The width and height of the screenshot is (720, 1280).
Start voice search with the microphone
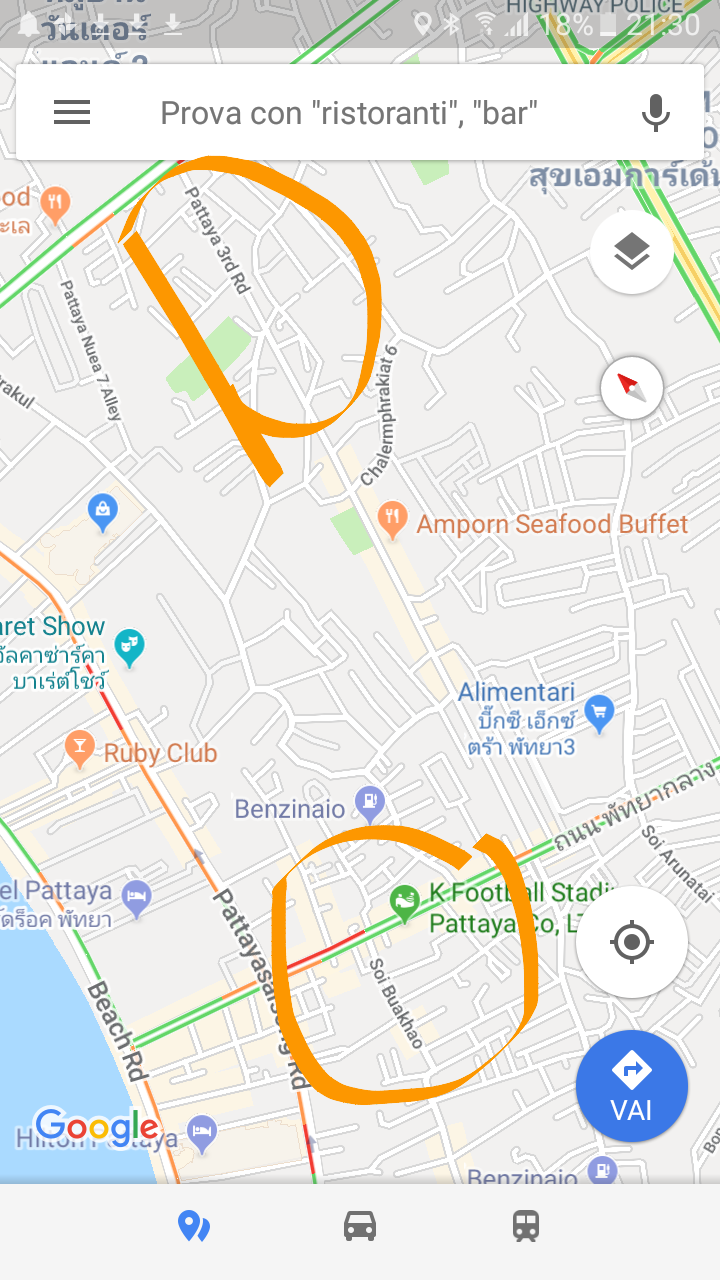(x=656, y=113)
